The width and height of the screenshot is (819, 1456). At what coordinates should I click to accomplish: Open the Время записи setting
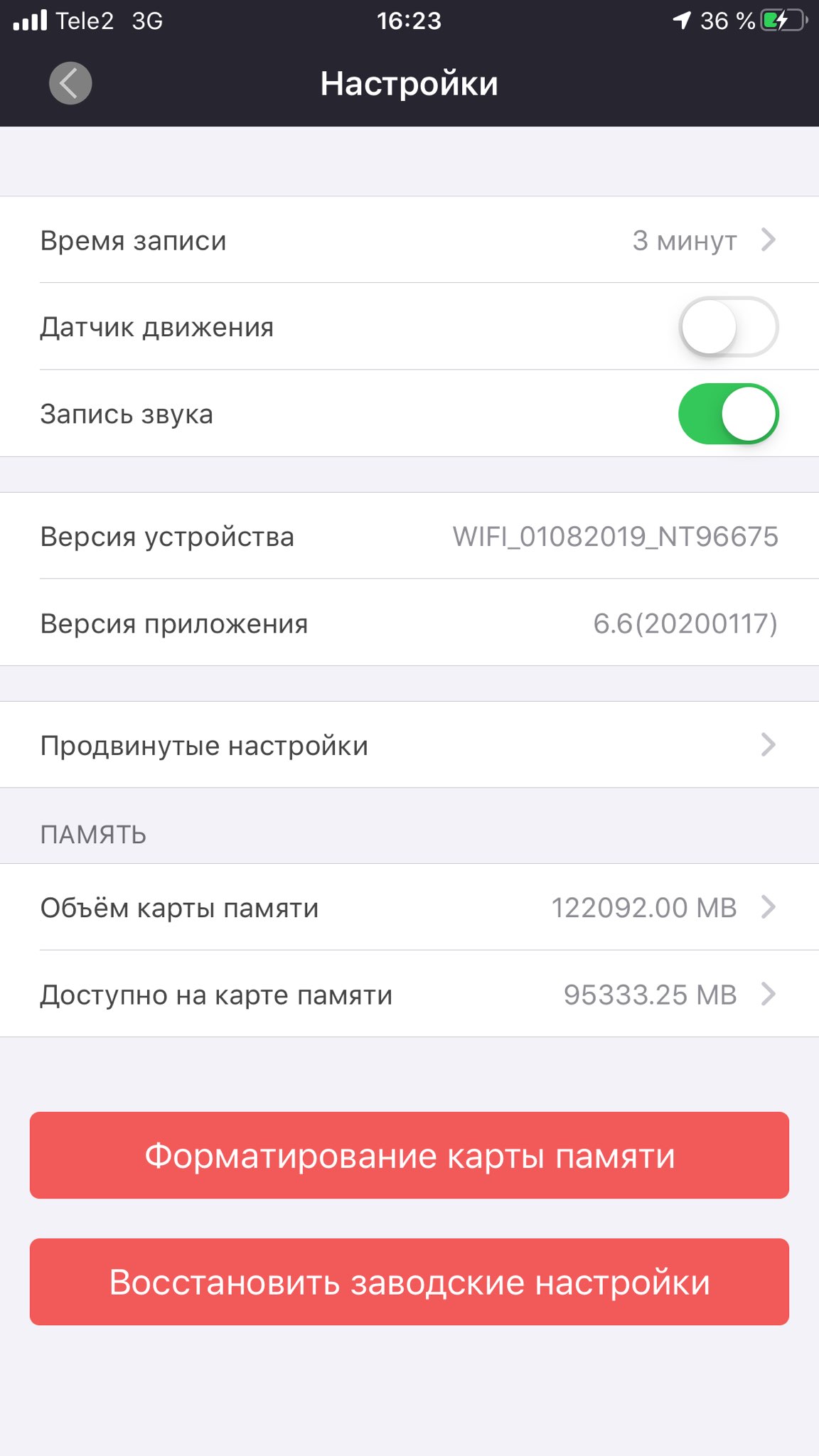click(409, 240)
